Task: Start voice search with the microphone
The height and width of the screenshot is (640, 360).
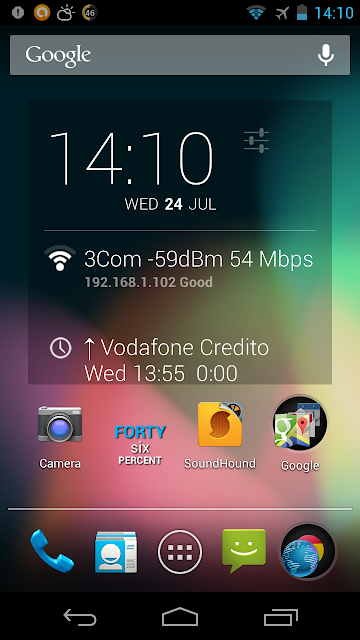Action: pyautogui.click(x=326, y=55)
